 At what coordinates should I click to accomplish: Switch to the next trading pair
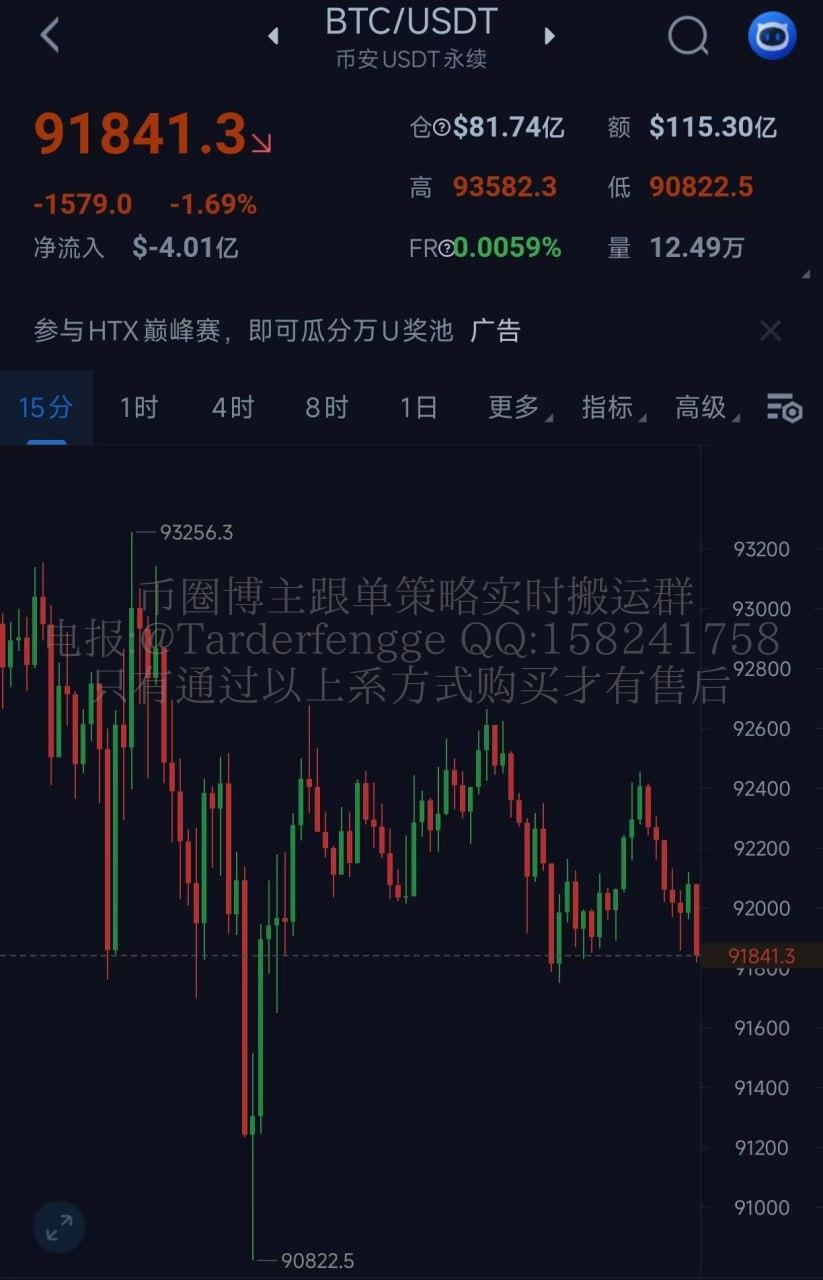pos(549,37)
